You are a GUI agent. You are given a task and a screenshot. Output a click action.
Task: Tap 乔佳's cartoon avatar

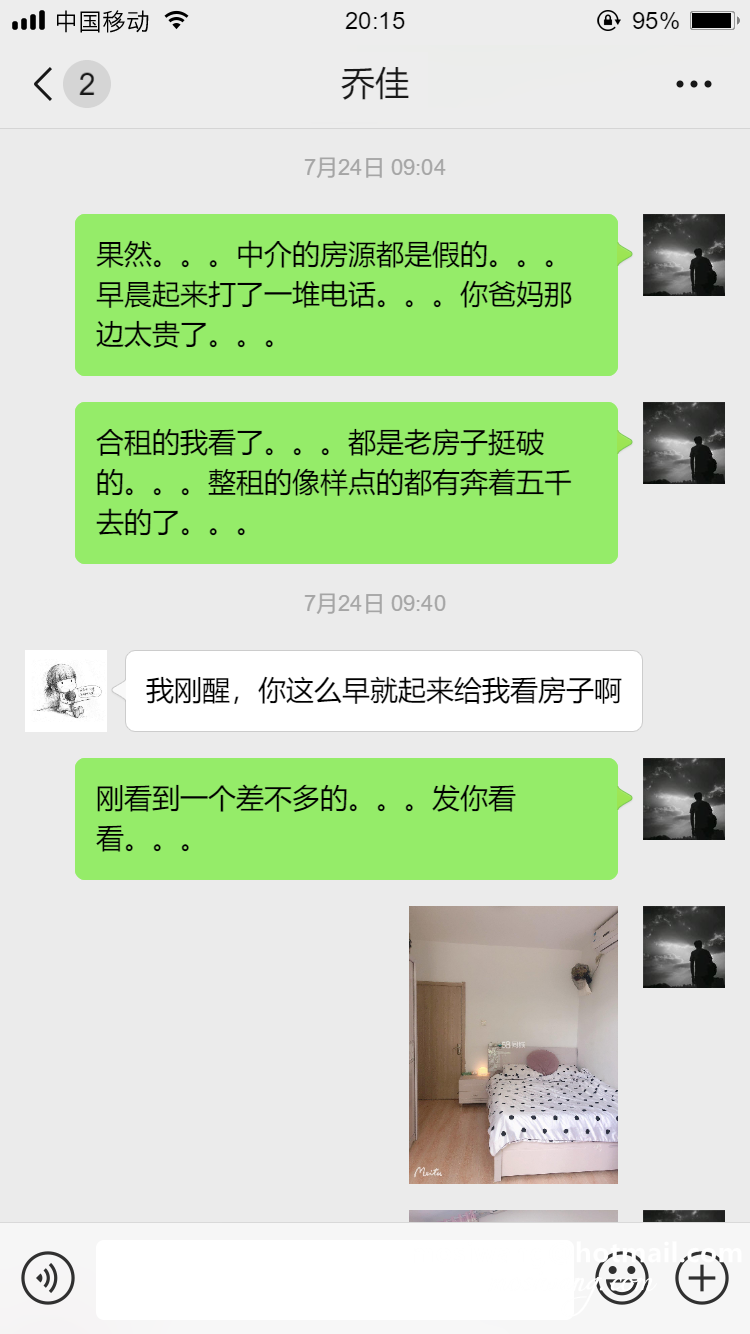66,691
